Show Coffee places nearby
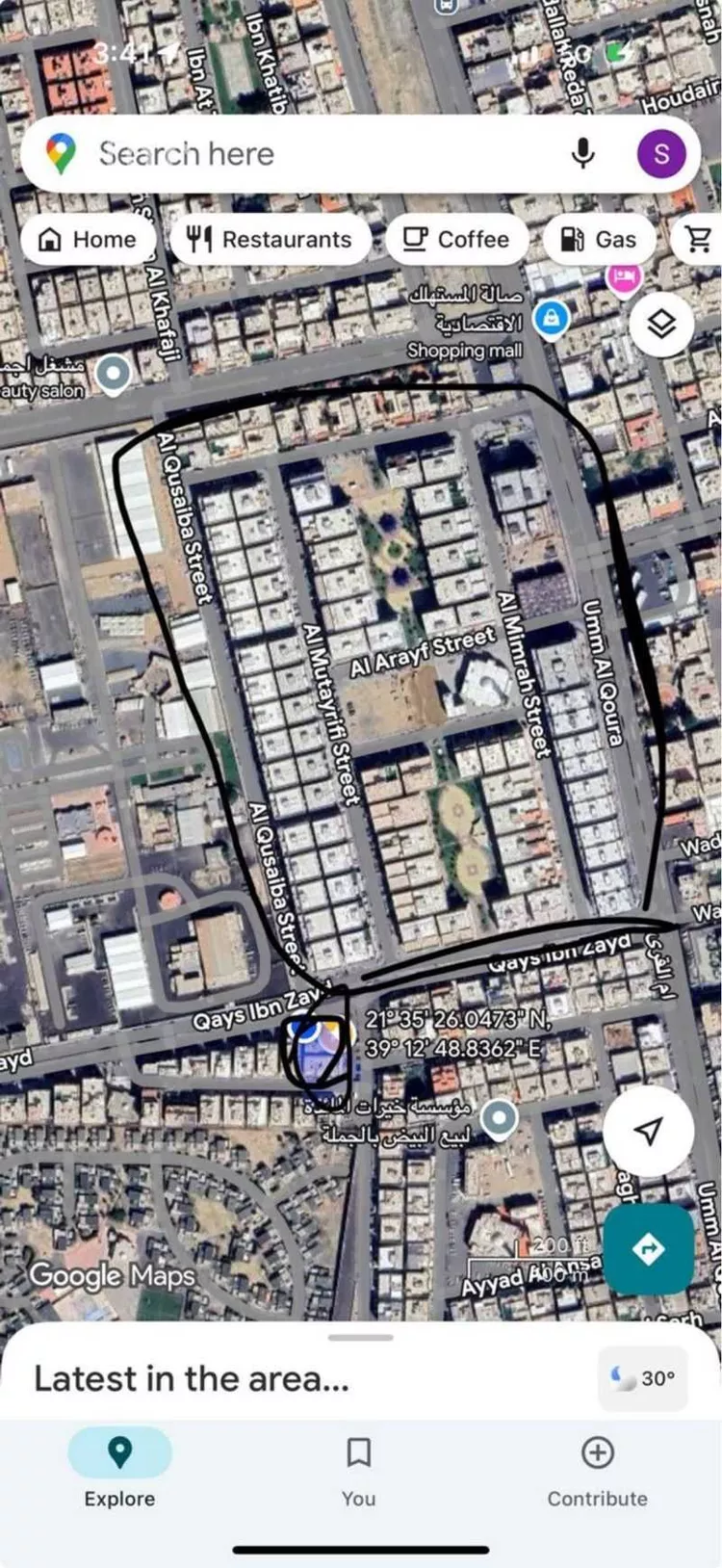The image size is (722, 1568). click(x=456, y=239)
